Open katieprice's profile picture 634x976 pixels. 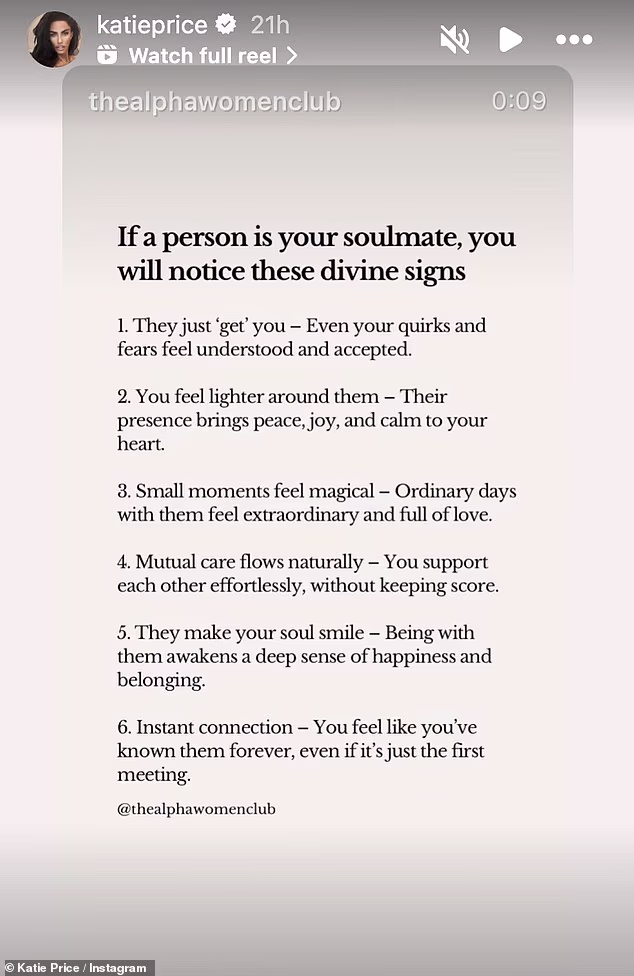click(x=54, y=39)
